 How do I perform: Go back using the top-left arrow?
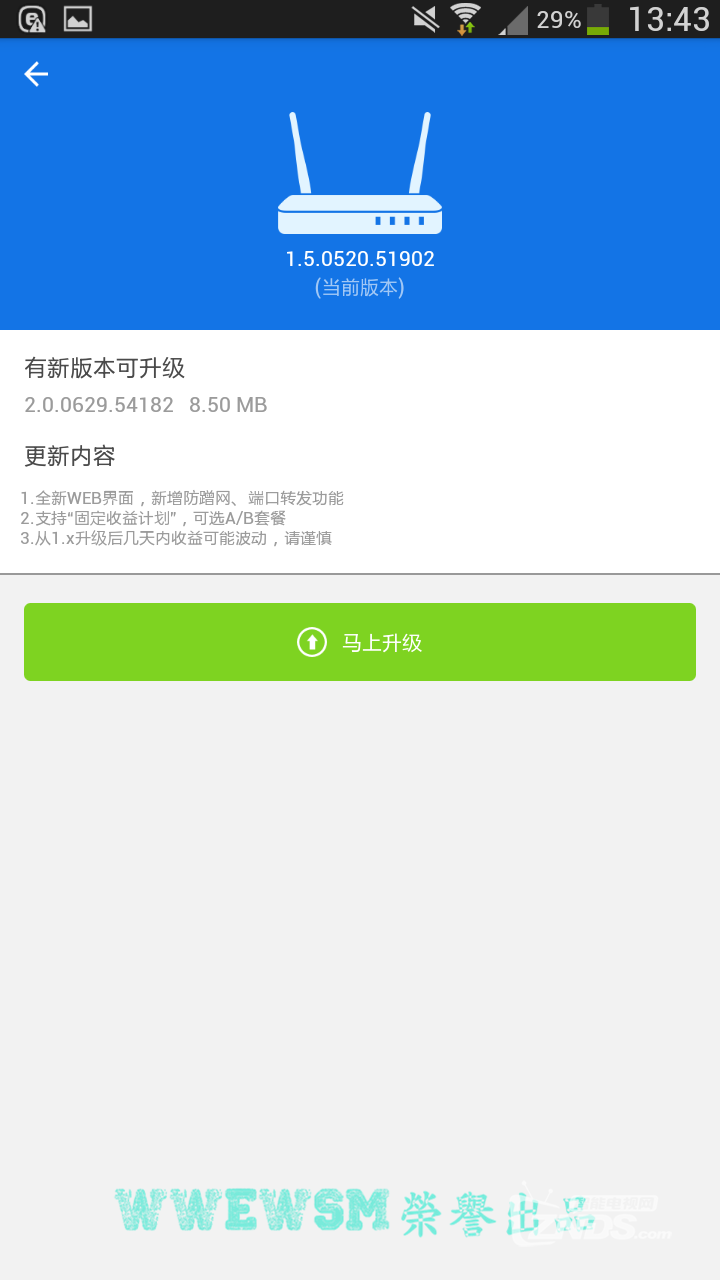pyautogui.click(x=36, y=74)
